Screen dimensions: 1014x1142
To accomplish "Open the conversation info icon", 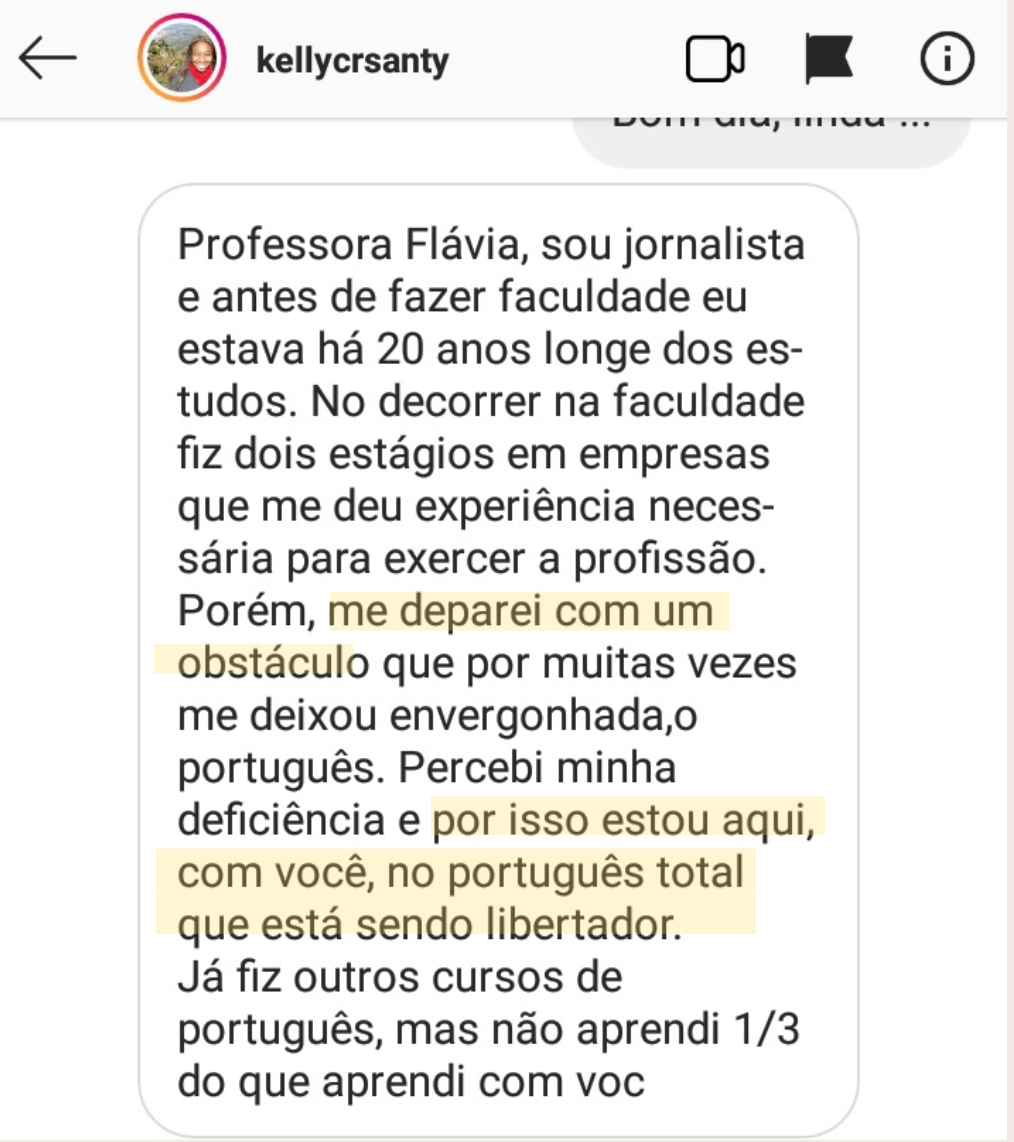I will [x=946, y=60].
